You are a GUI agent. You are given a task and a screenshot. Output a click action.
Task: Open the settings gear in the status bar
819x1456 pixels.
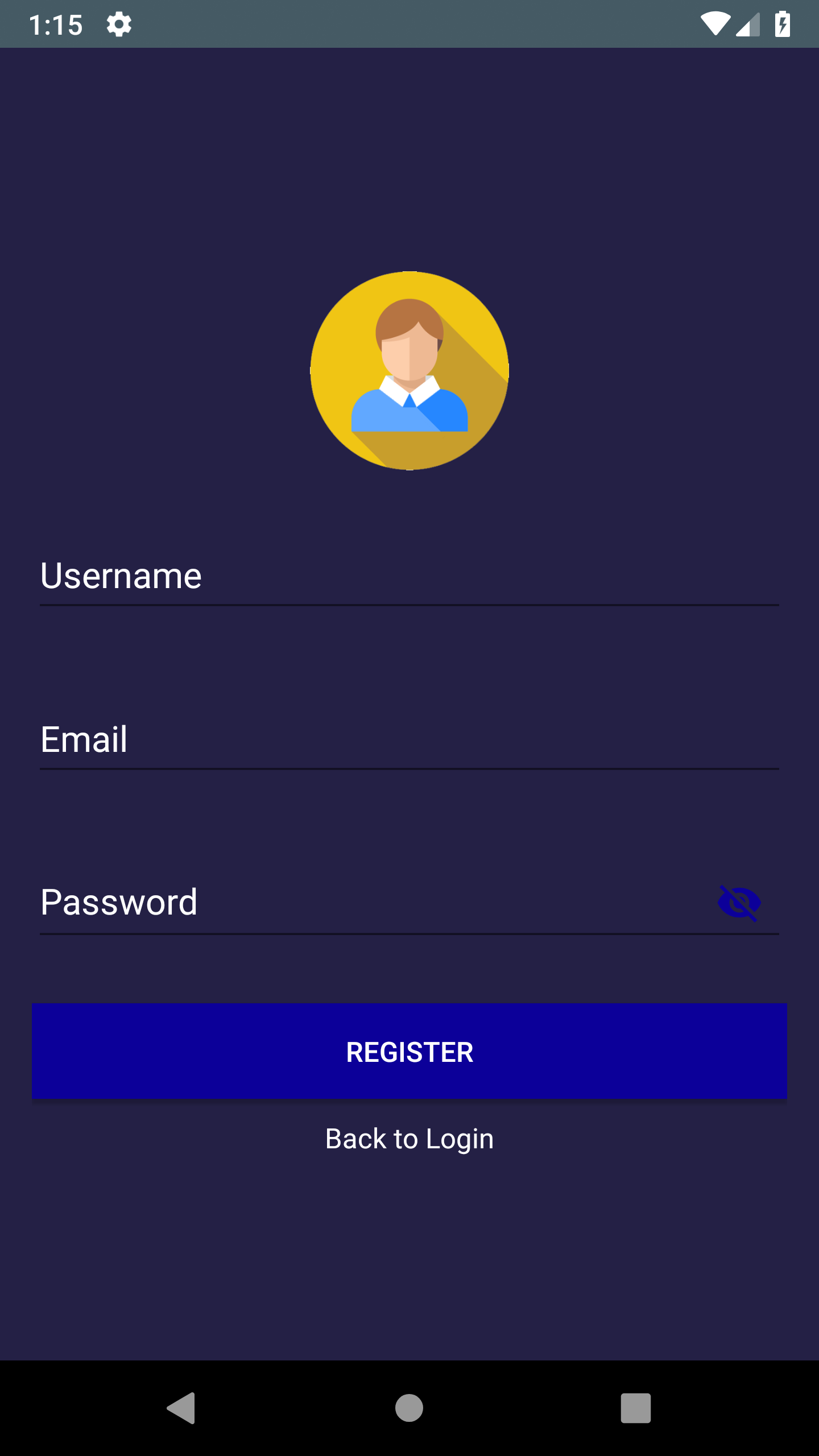tap(119, 24)
